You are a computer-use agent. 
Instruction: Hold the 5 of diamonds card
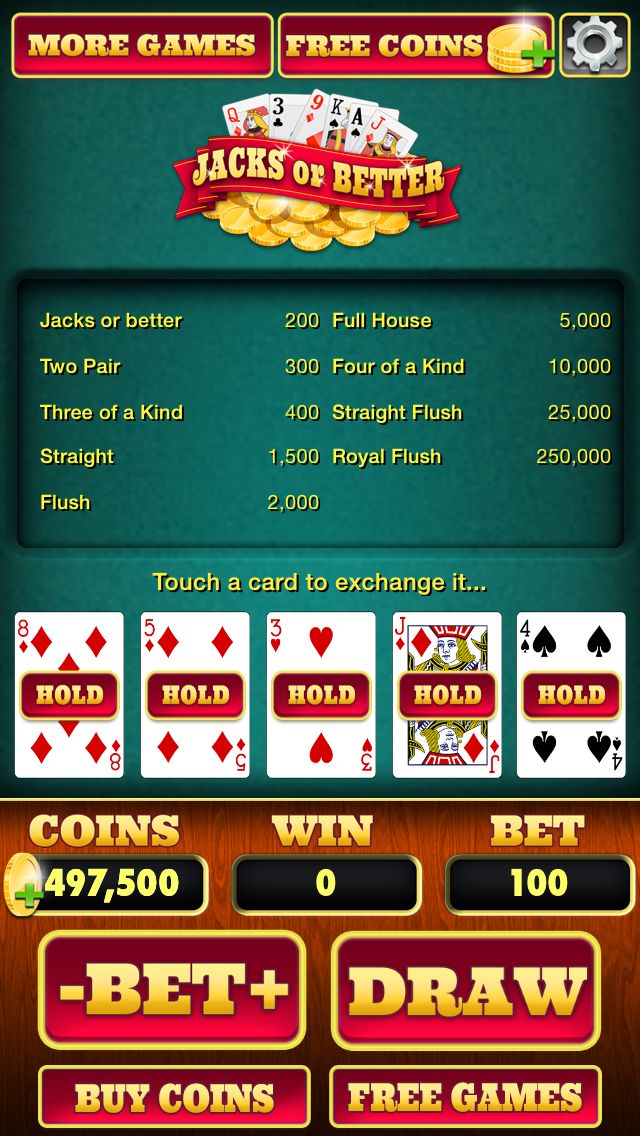point(195,695)
